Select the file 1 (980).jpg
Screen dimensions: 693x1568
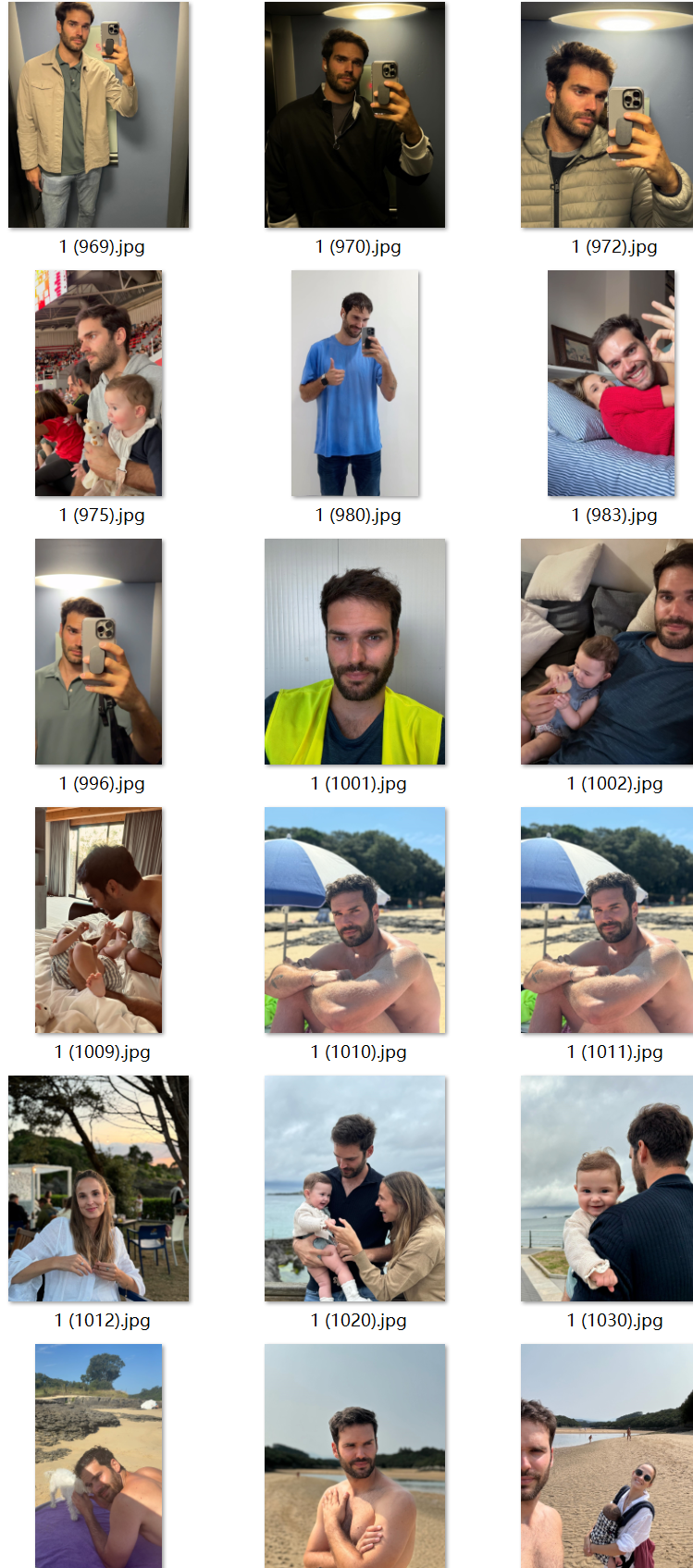tap(354, 383)
